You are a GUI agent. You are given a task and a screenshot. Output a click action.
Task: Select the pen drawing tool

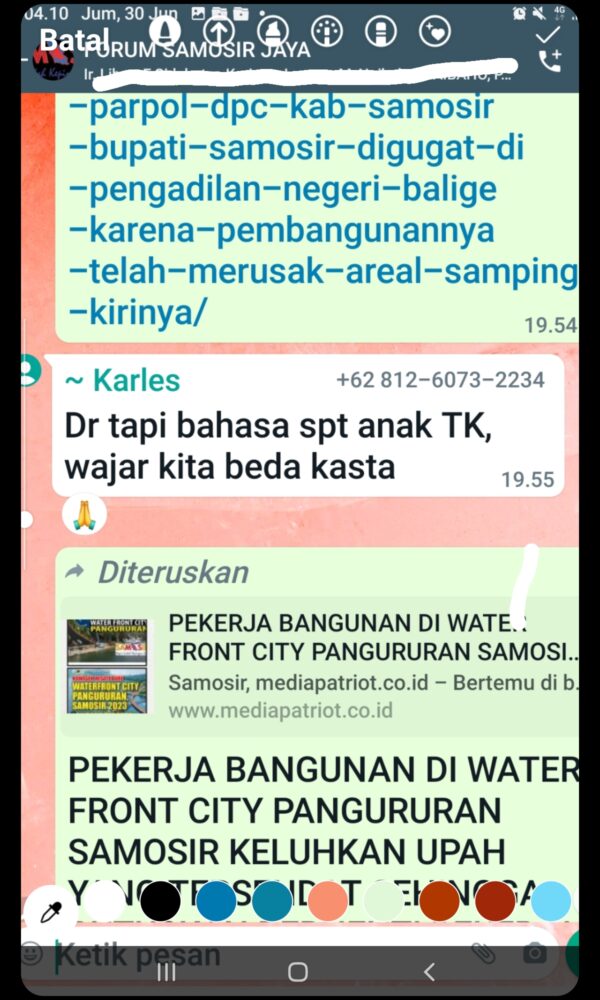click(x=165, y=33)
